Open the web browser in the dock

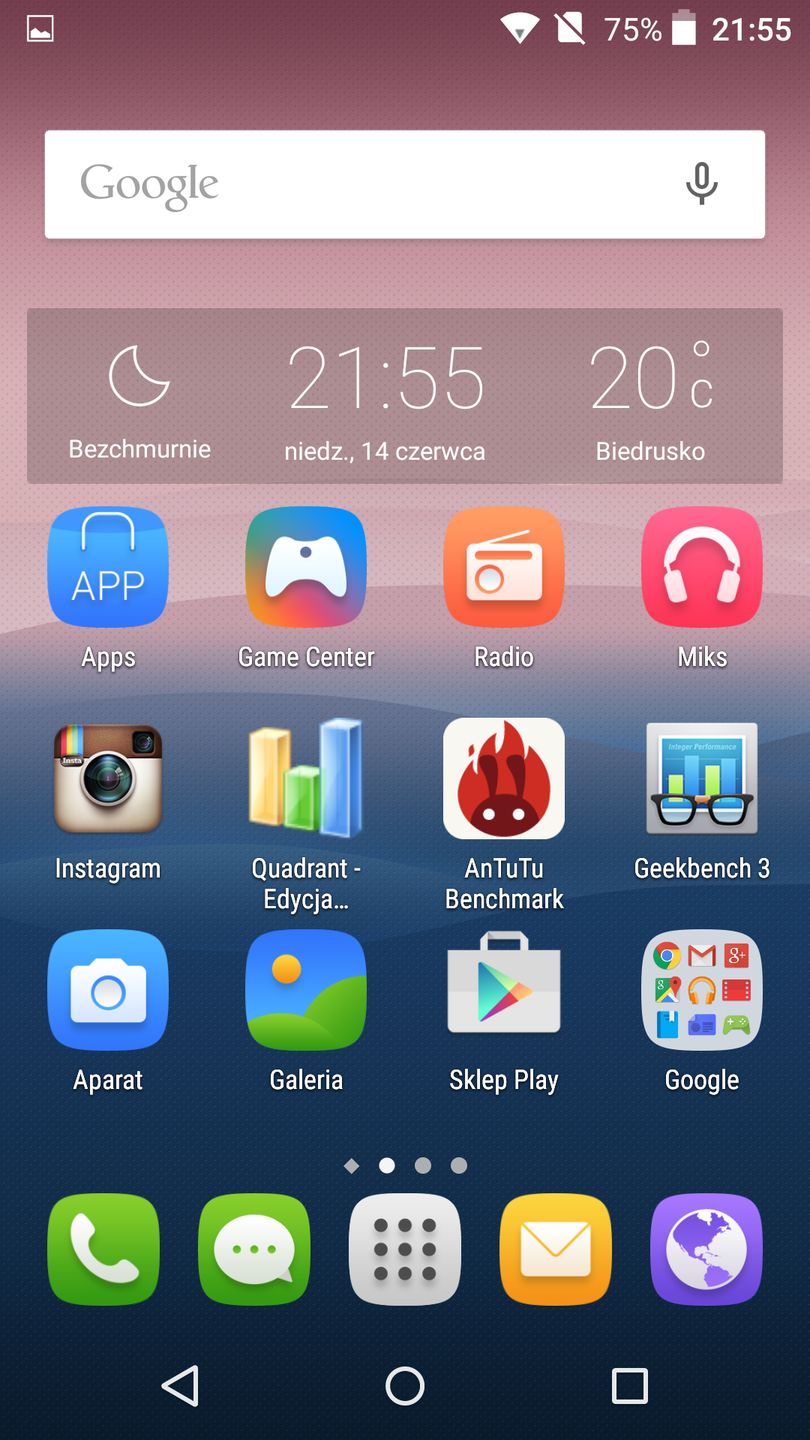[x=706, y=1249]
